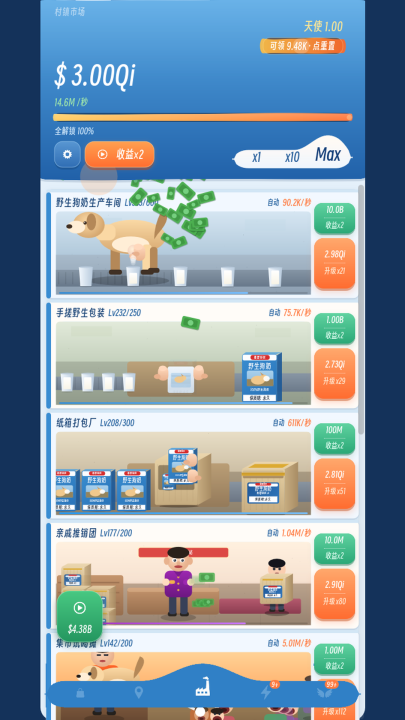Tap the 可领 9.48K 点重置 button
Viewport: 405px width, 720px height.
(x=303, y=46)
